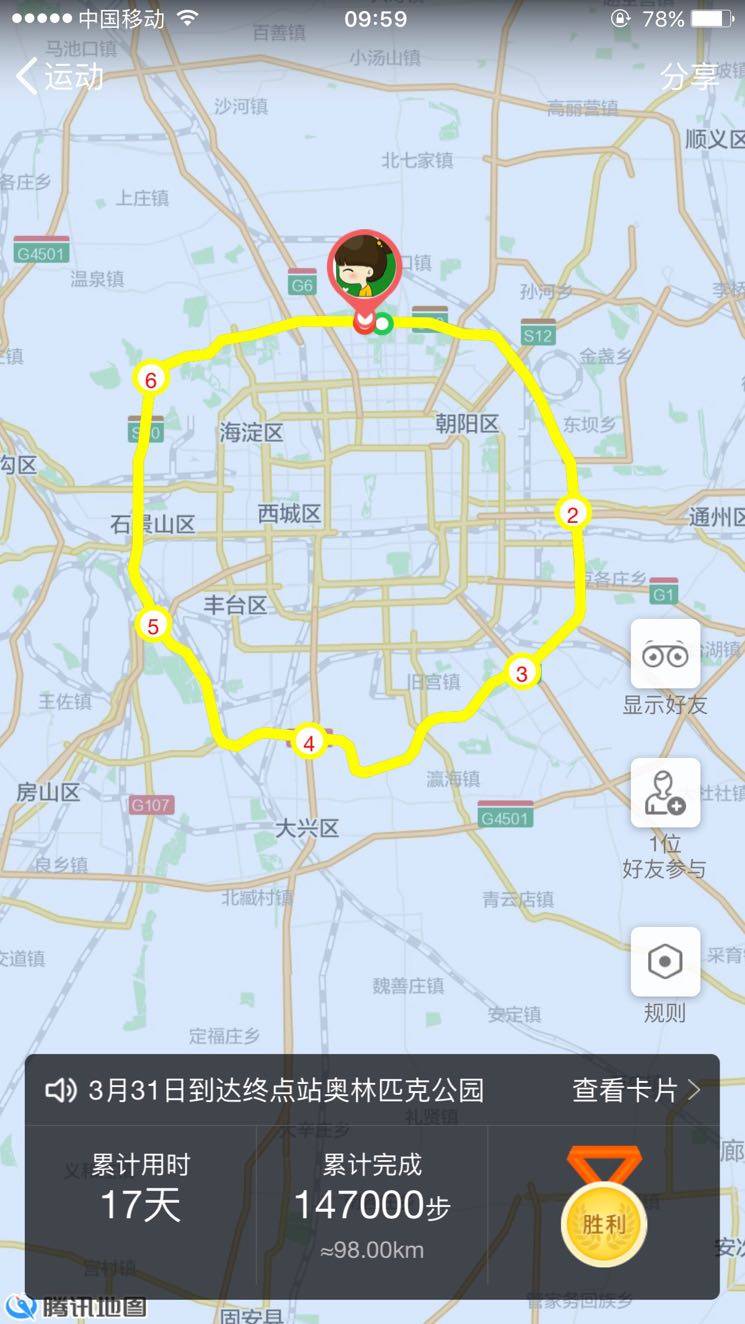Open the 规则 rules page
Screen dimensions: 745x1324
point(665,962)
